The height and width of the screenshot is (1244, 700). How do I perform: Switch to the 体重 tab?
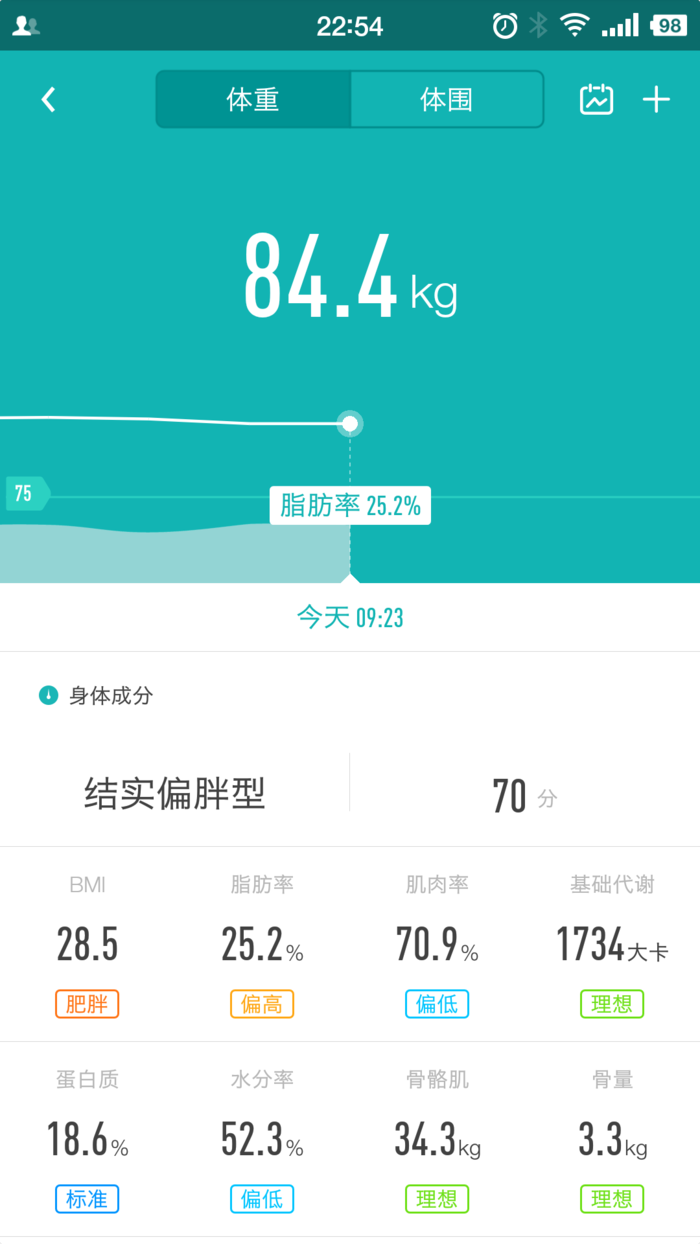253,100
